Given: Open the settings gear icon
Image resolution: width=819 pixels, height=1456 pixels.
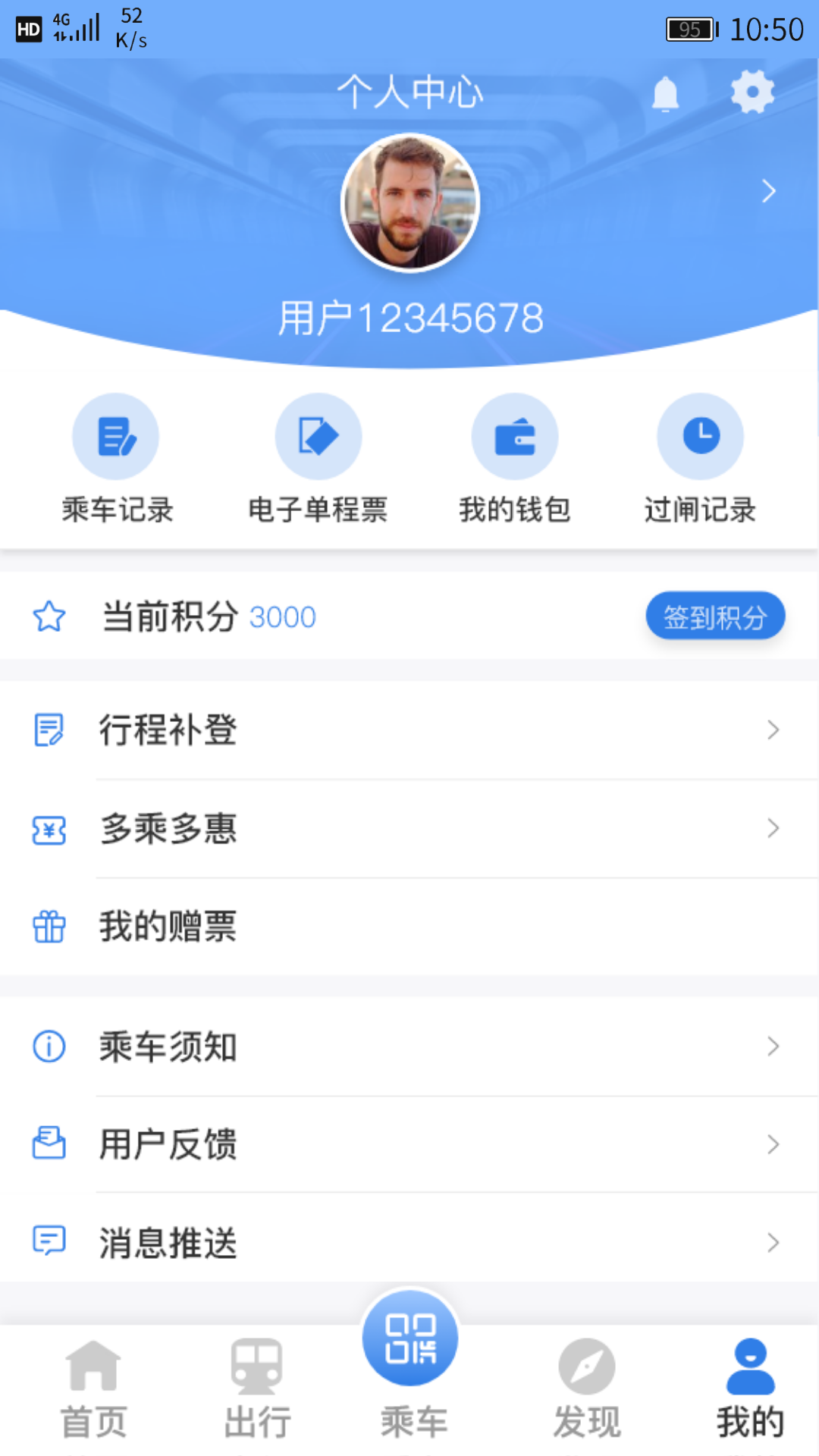Looking at the screenshot, I should click(752, 92).
